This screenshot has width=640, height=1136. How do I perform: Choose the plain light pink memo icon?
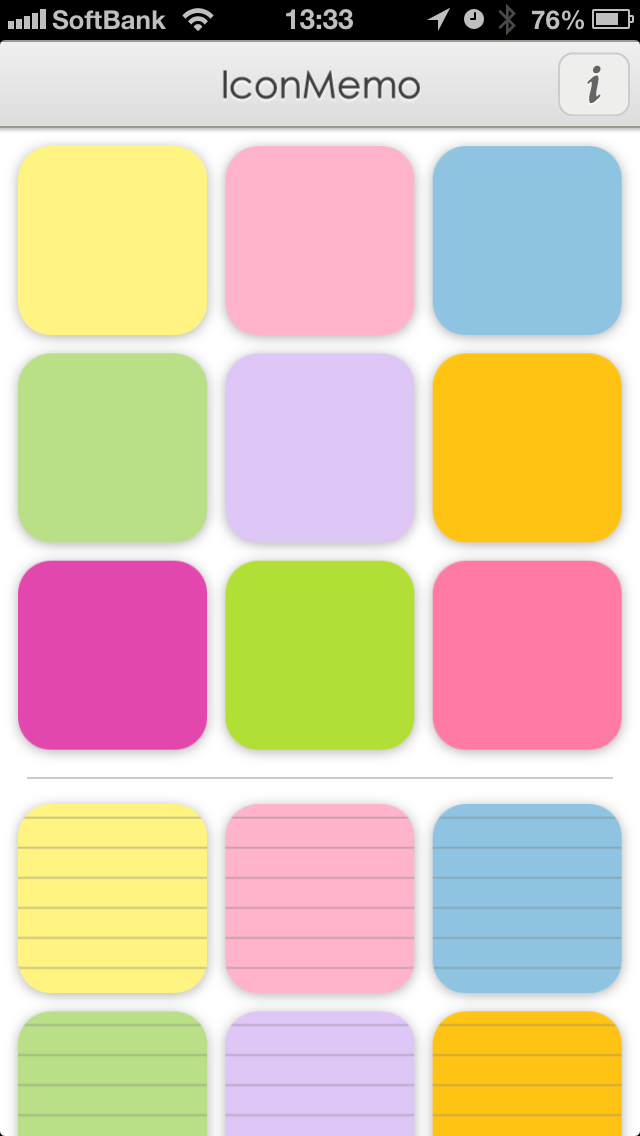320,240
